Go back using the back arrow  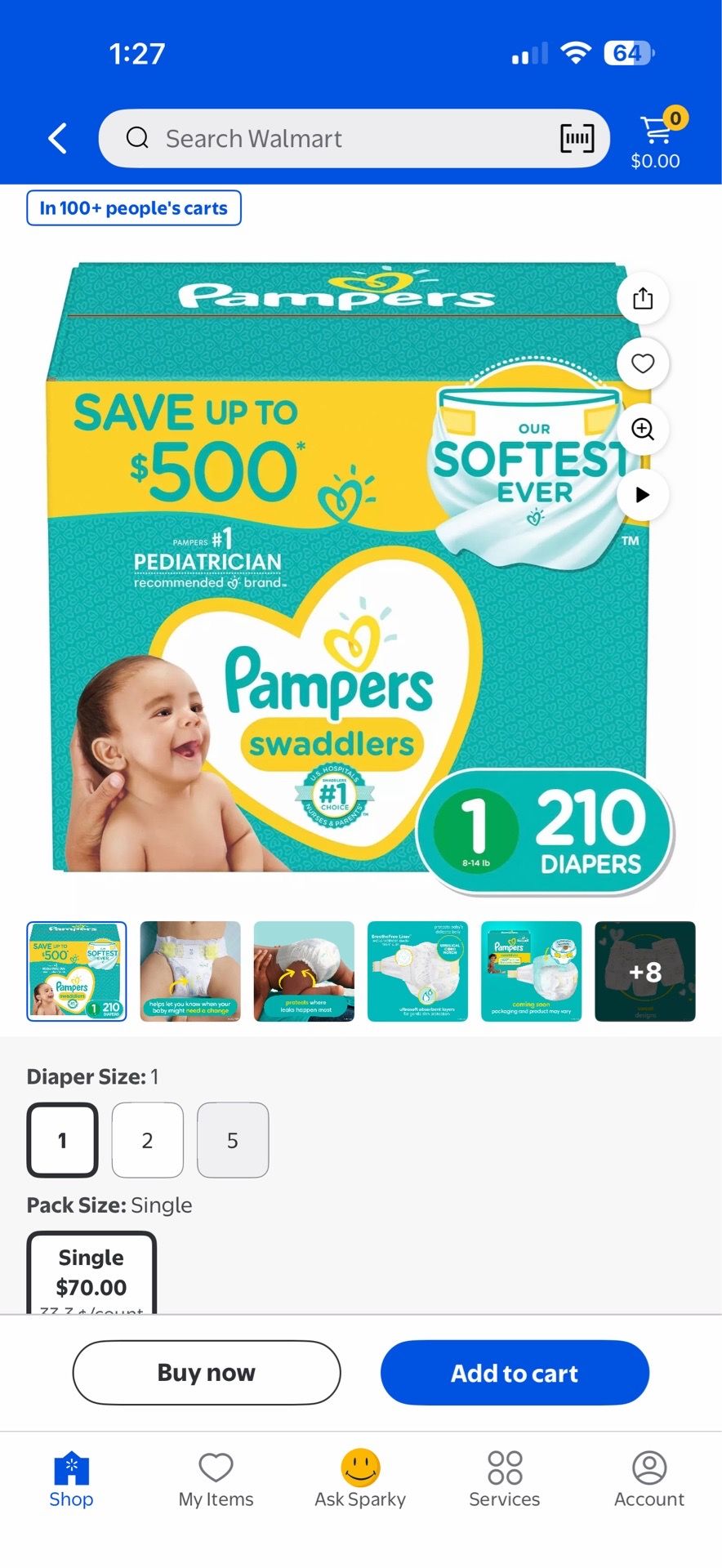coord(57,139)
